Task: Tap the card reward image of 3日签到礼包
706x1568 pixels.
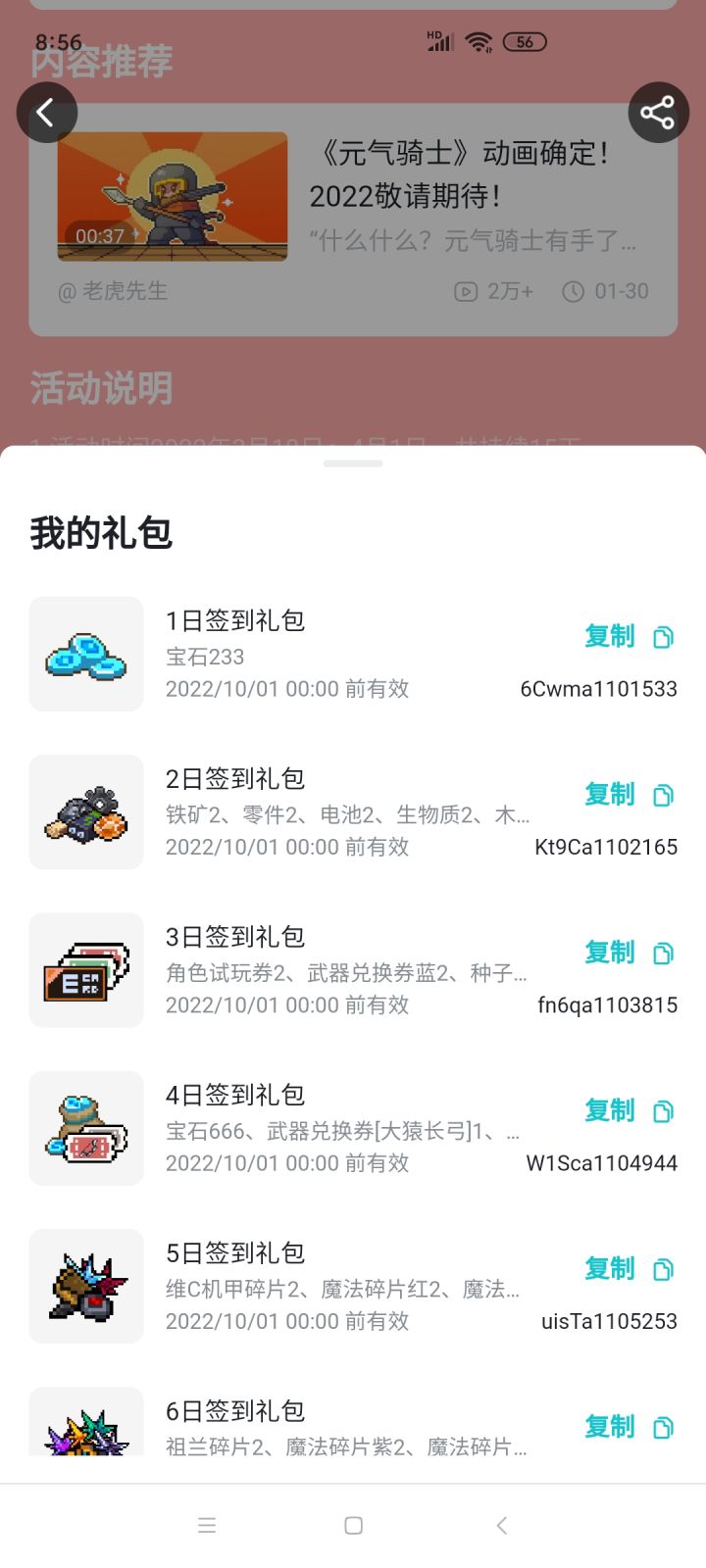Action: (x=85, y=969)
